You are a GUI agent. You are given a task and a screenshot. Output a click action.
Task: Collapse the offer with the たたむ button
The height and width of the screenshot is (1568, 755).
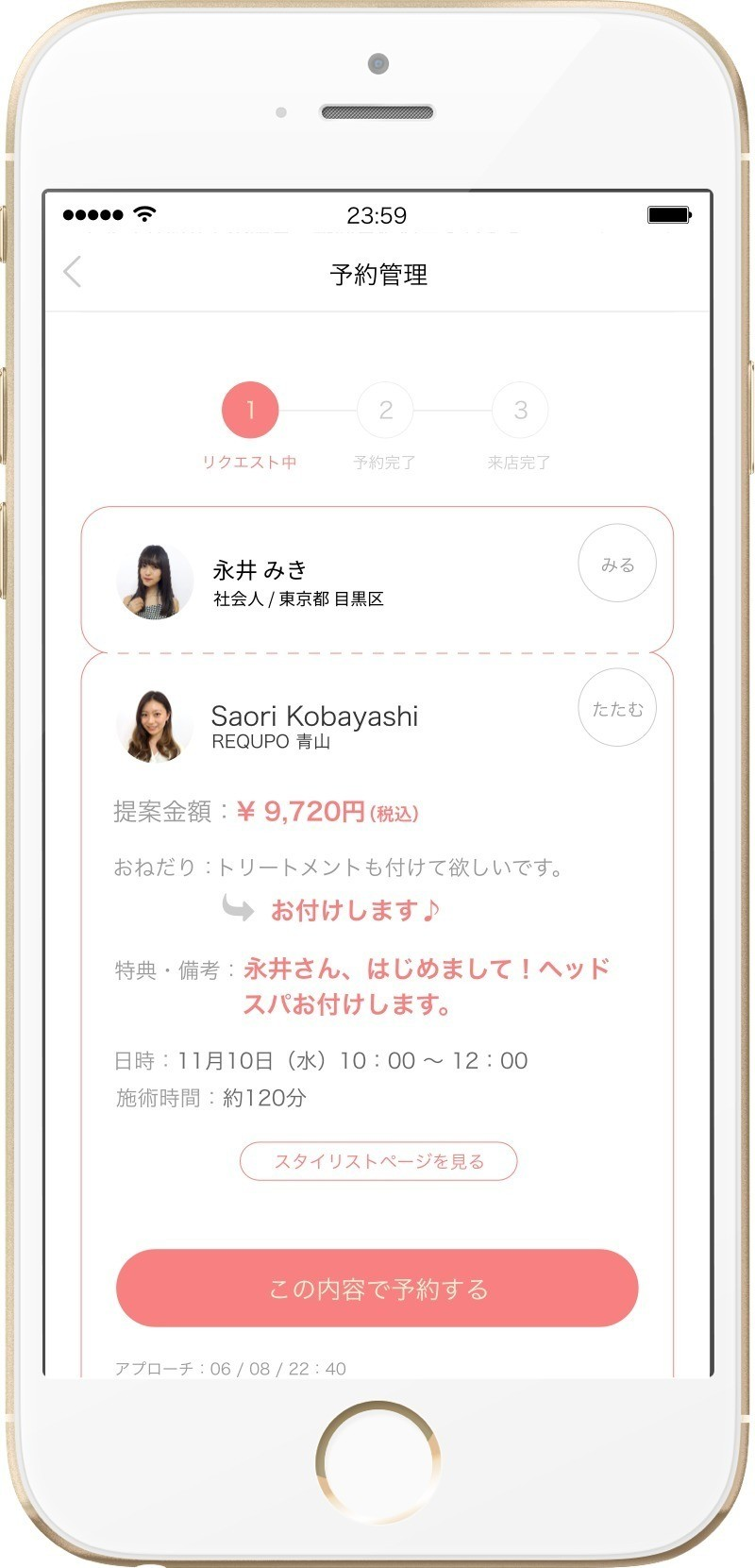617,709
